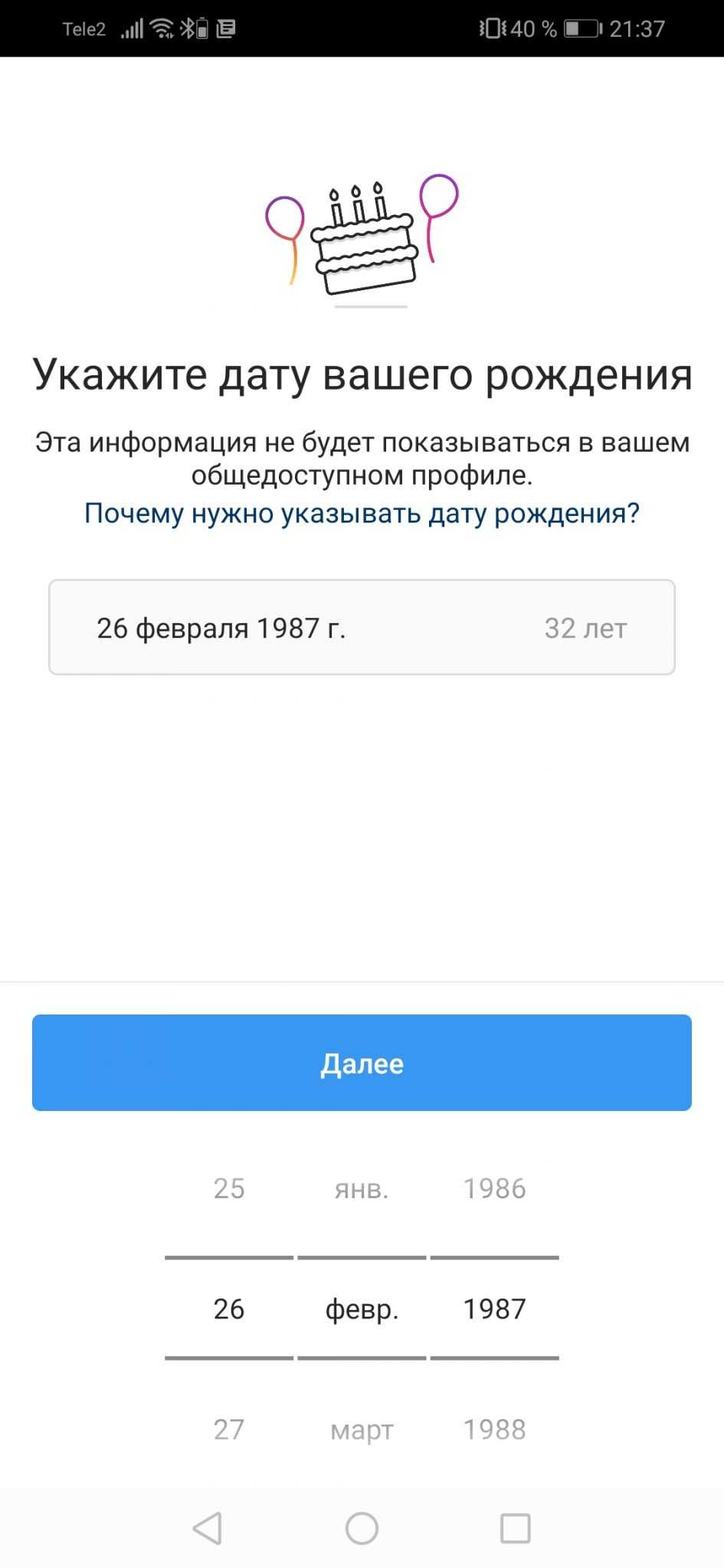The image size is (724, 1568).
Task: Tap the birth date field 26 февраля 1987
Action: pyautogui.click(x=362, y=628)
